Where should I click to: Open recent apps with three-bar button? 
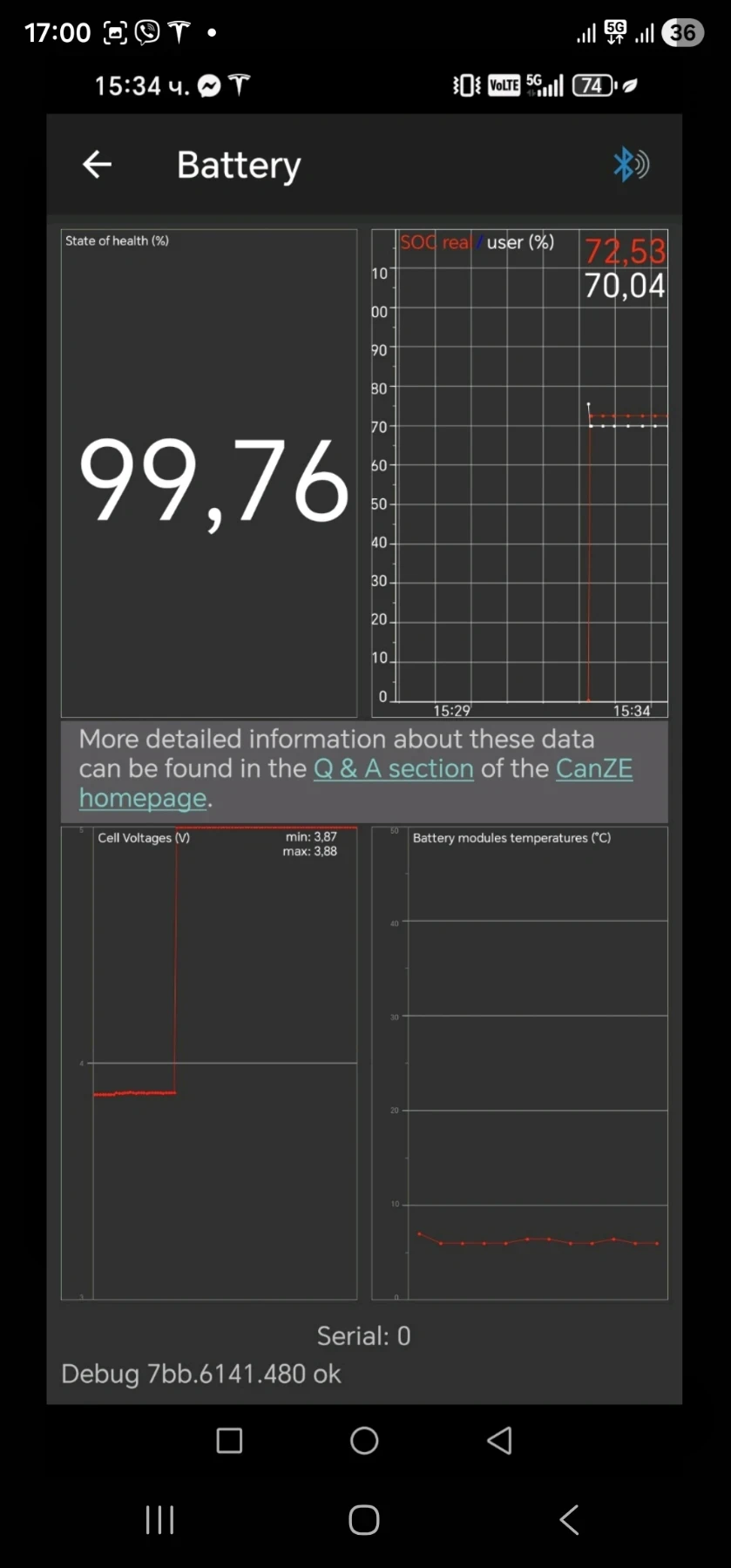pos(159,1520)
